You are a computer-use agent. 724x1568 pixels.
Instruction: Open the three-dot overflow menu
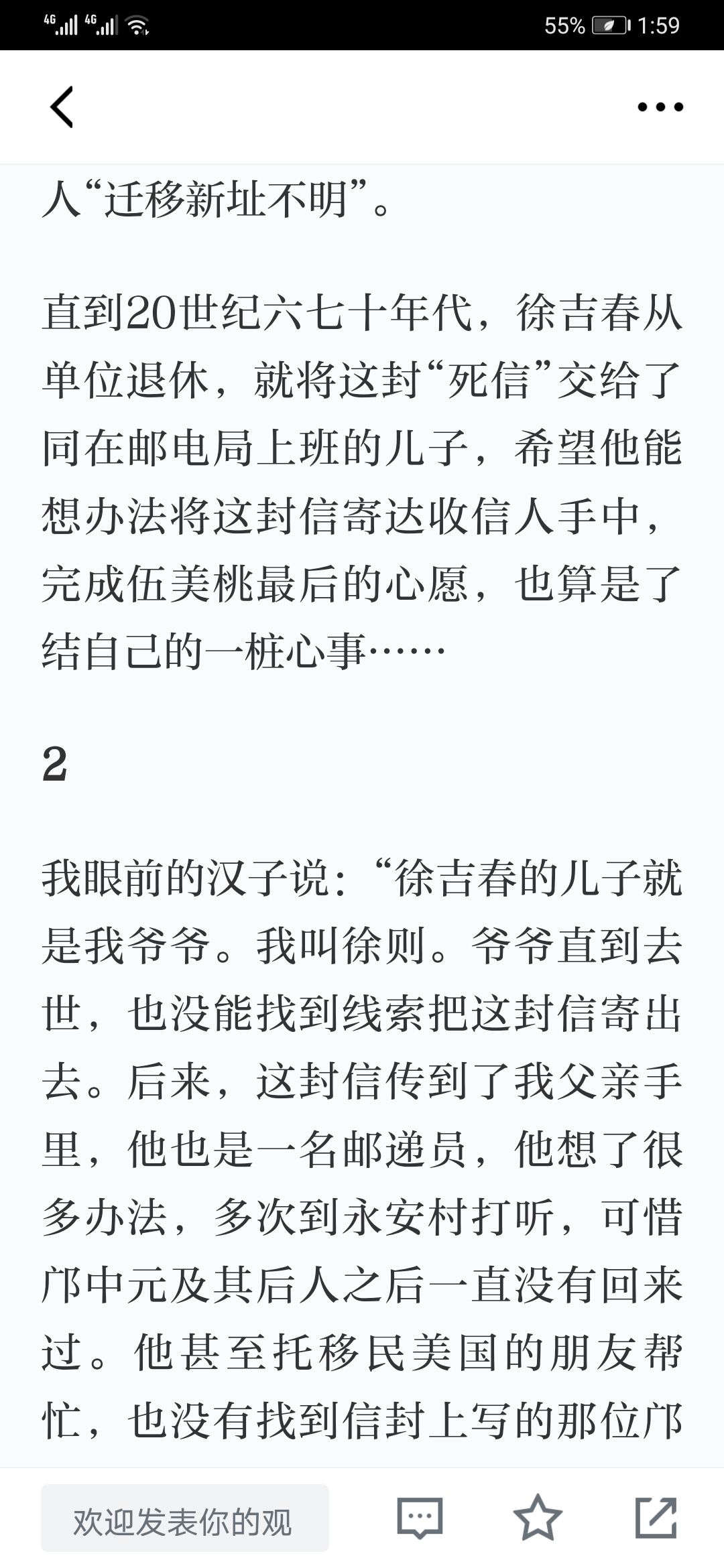660,107
